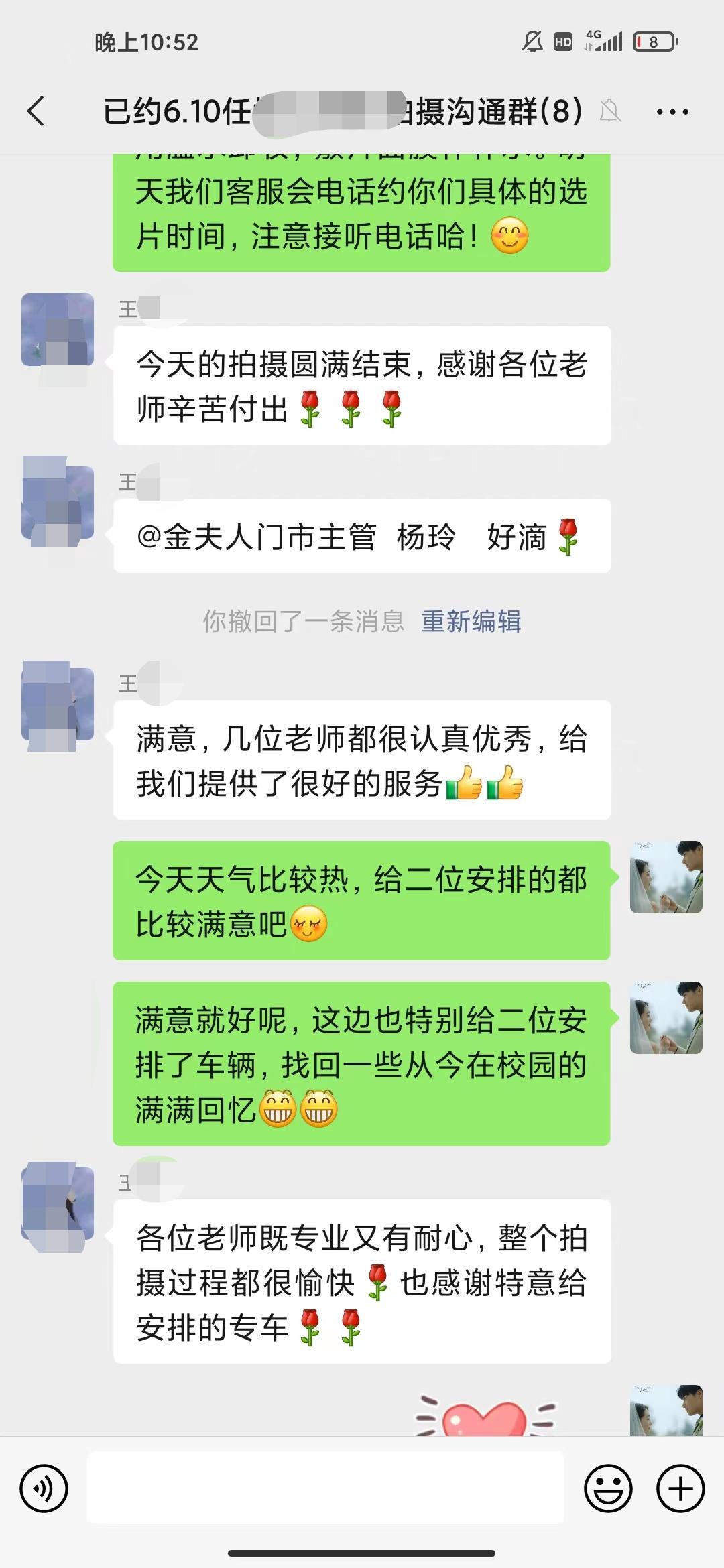Focus the message text field
Viewport: 724px width, 1568px height.
click(x=326, y=1488)
